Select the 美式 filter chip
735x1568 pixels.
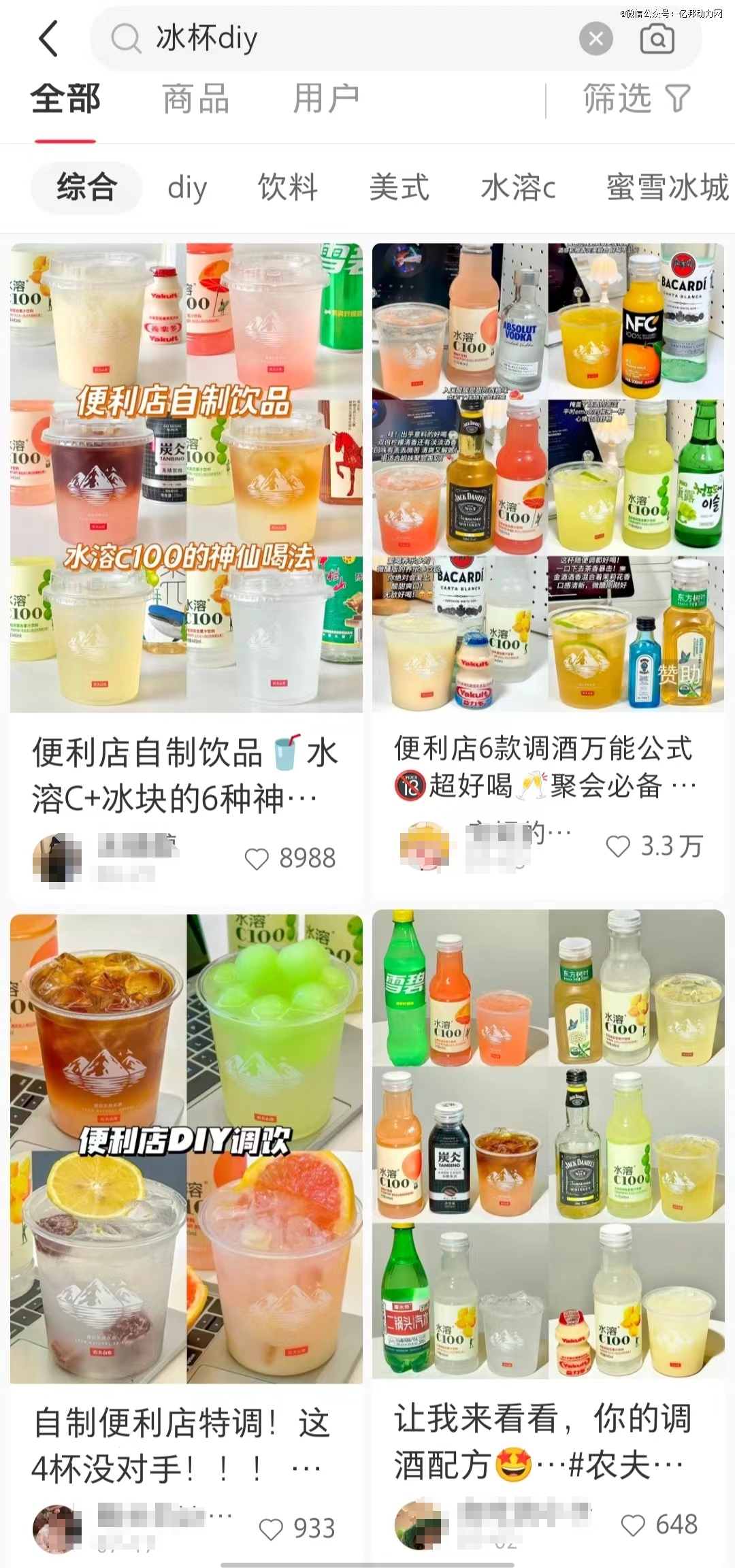pos(399,188)
